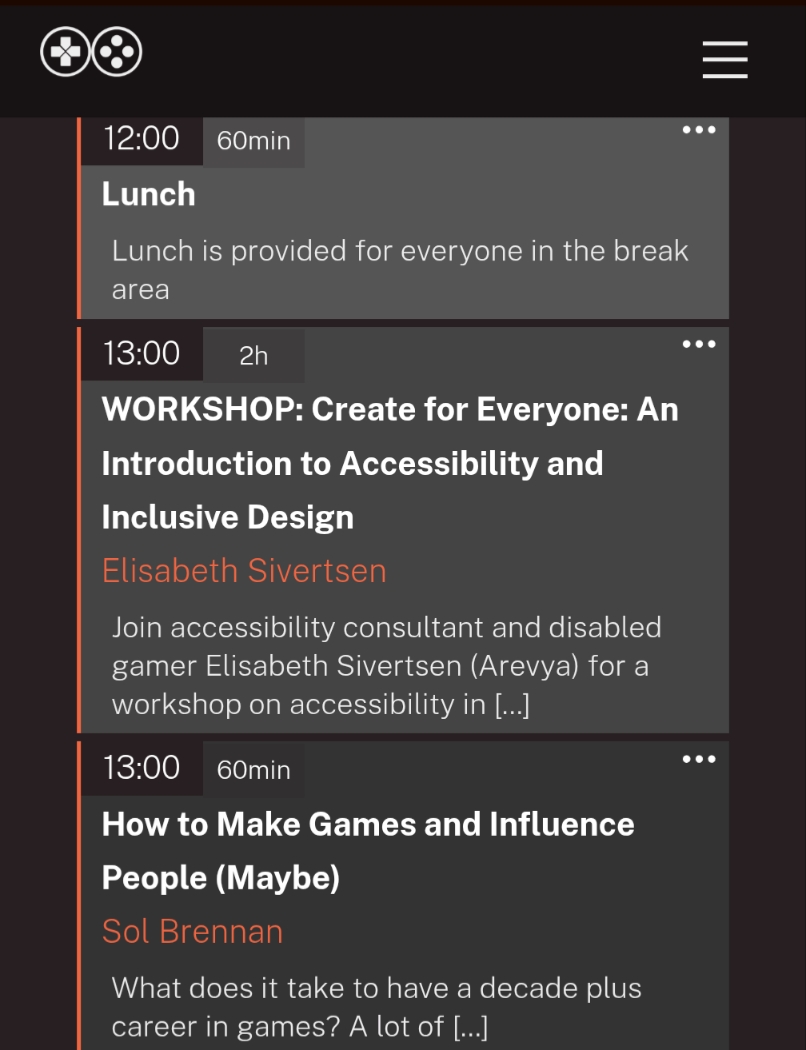Open more options on the Lunch session

698,130
